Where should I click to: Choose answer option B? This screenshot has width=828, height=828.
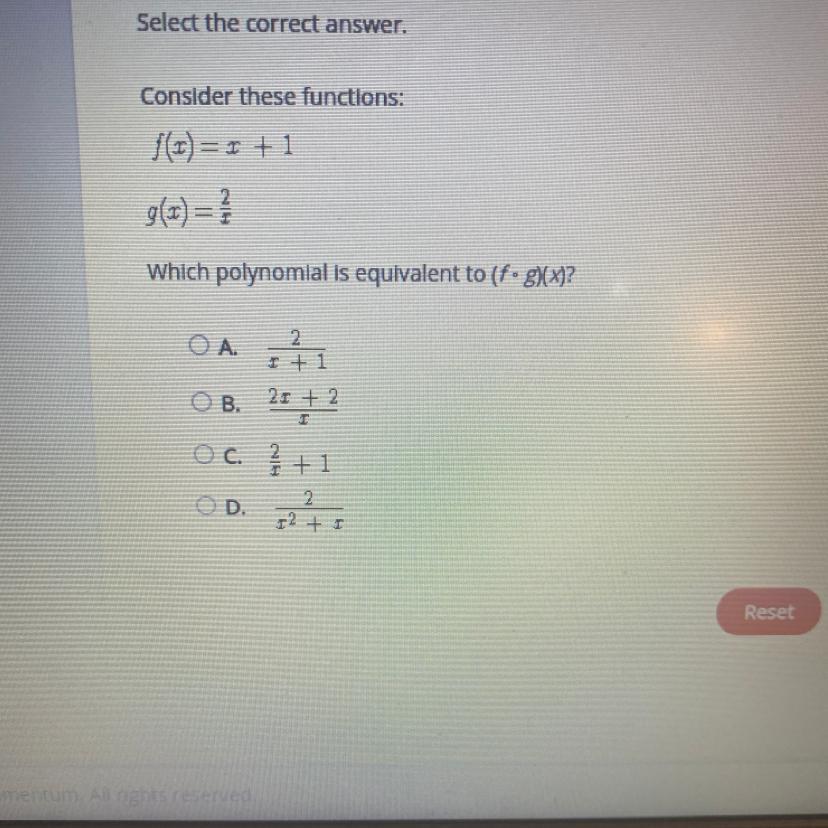202,403
